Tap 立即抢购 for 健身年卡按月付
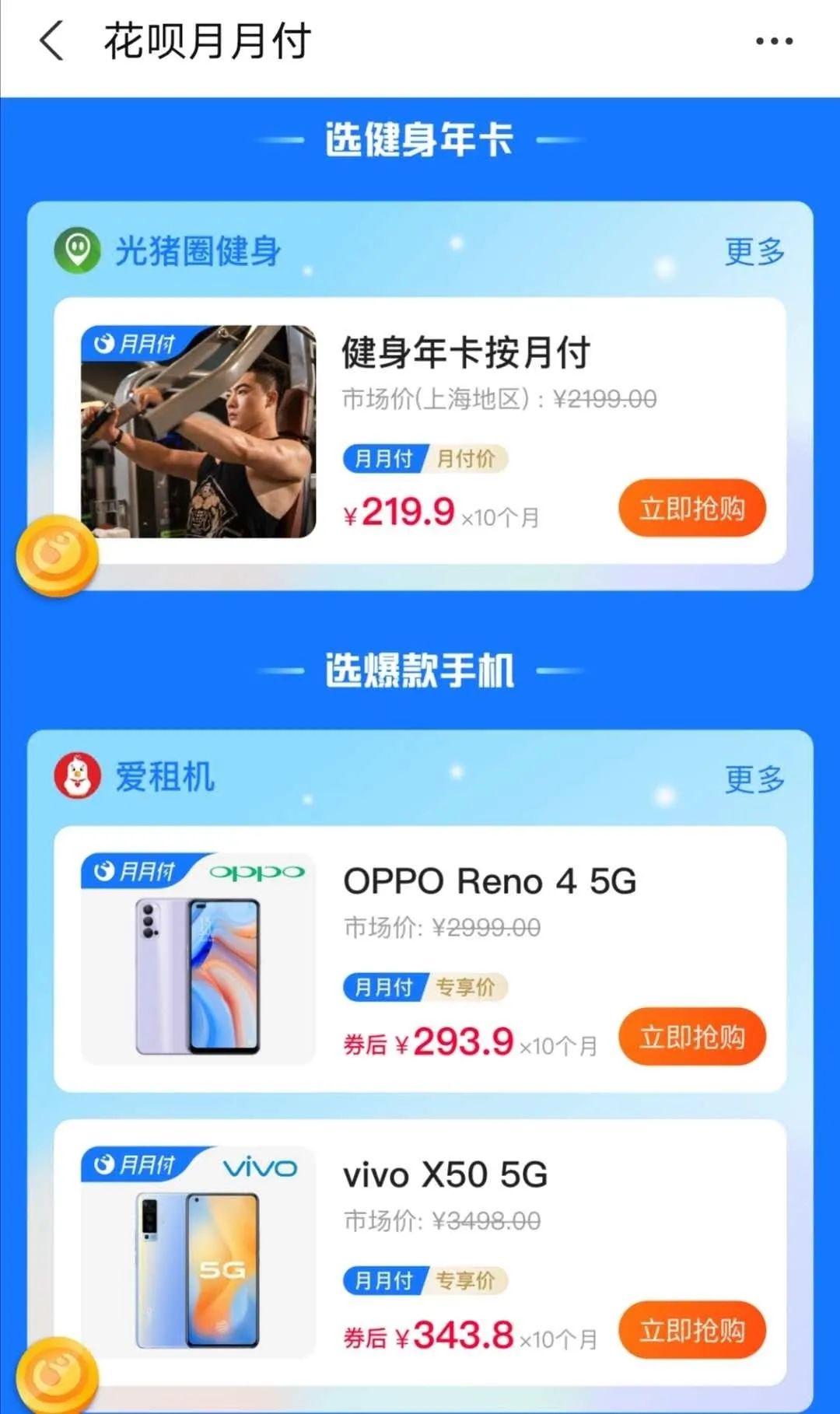This screenshot has height=1414, width=840. coord(692,509)
